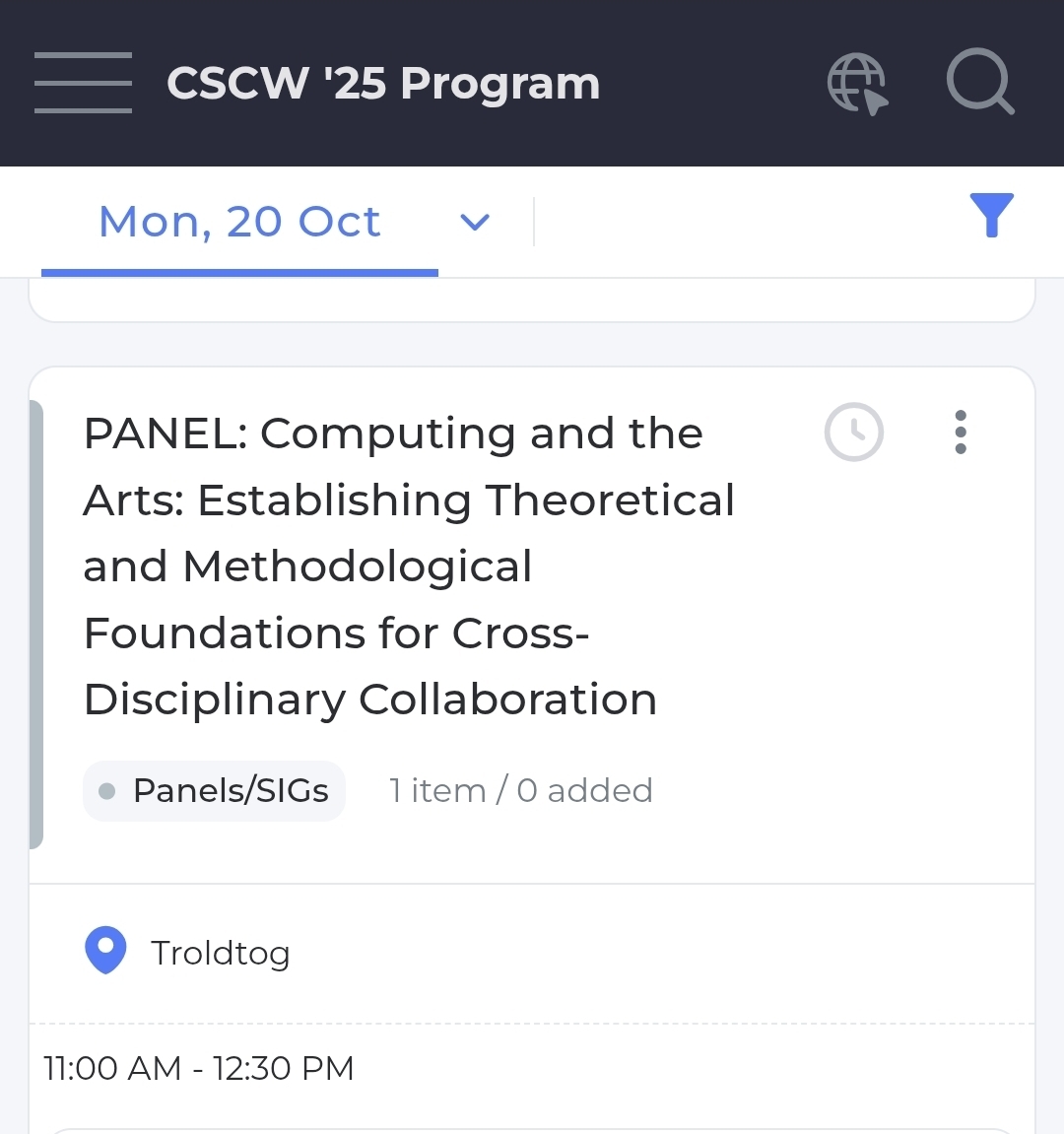The image size is (1064, 1134).
Task: Open program search
Action: tap(979, 83)
